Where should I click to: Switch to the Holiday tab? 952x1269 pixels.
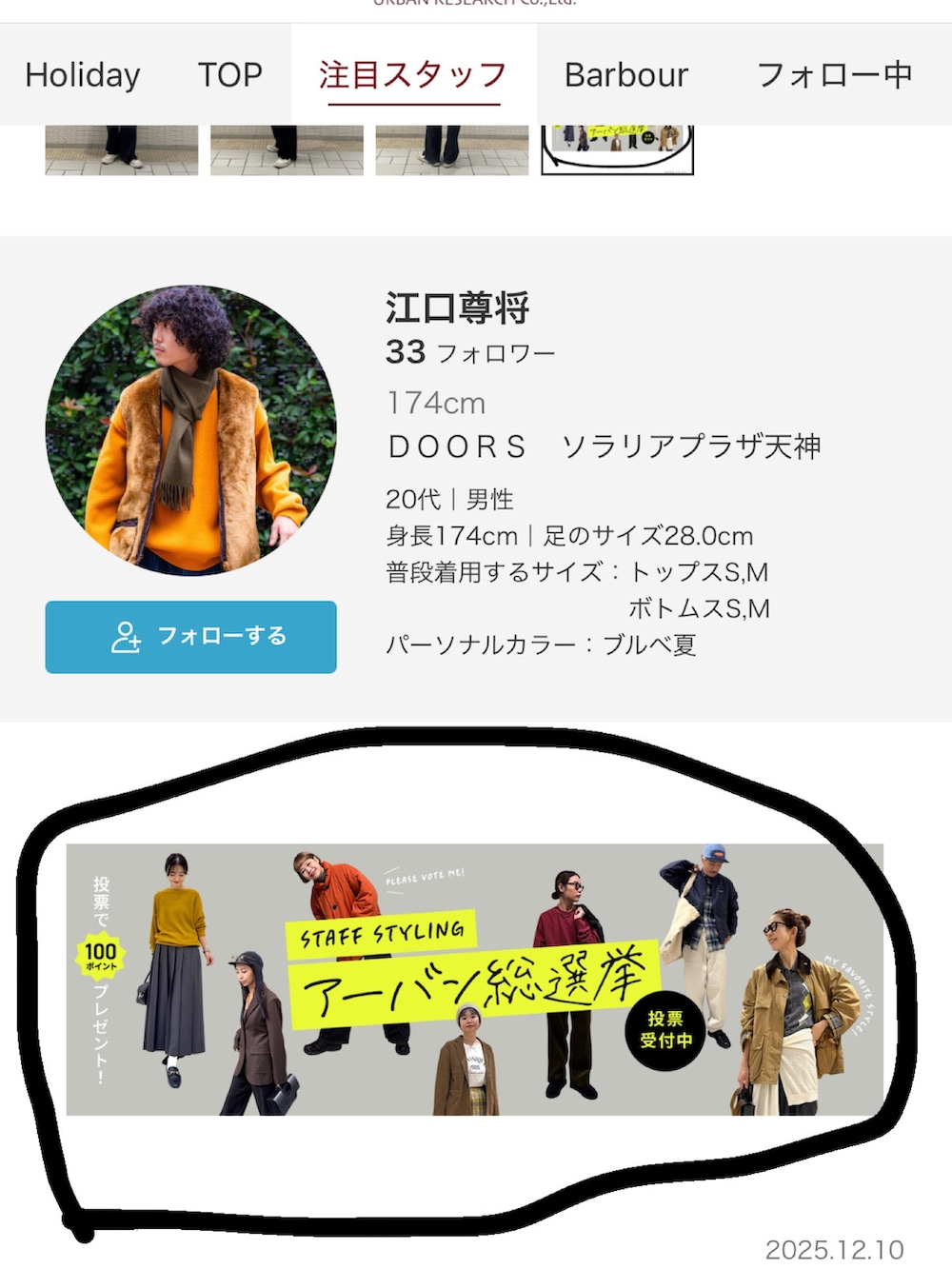click(x=83, y=75)
